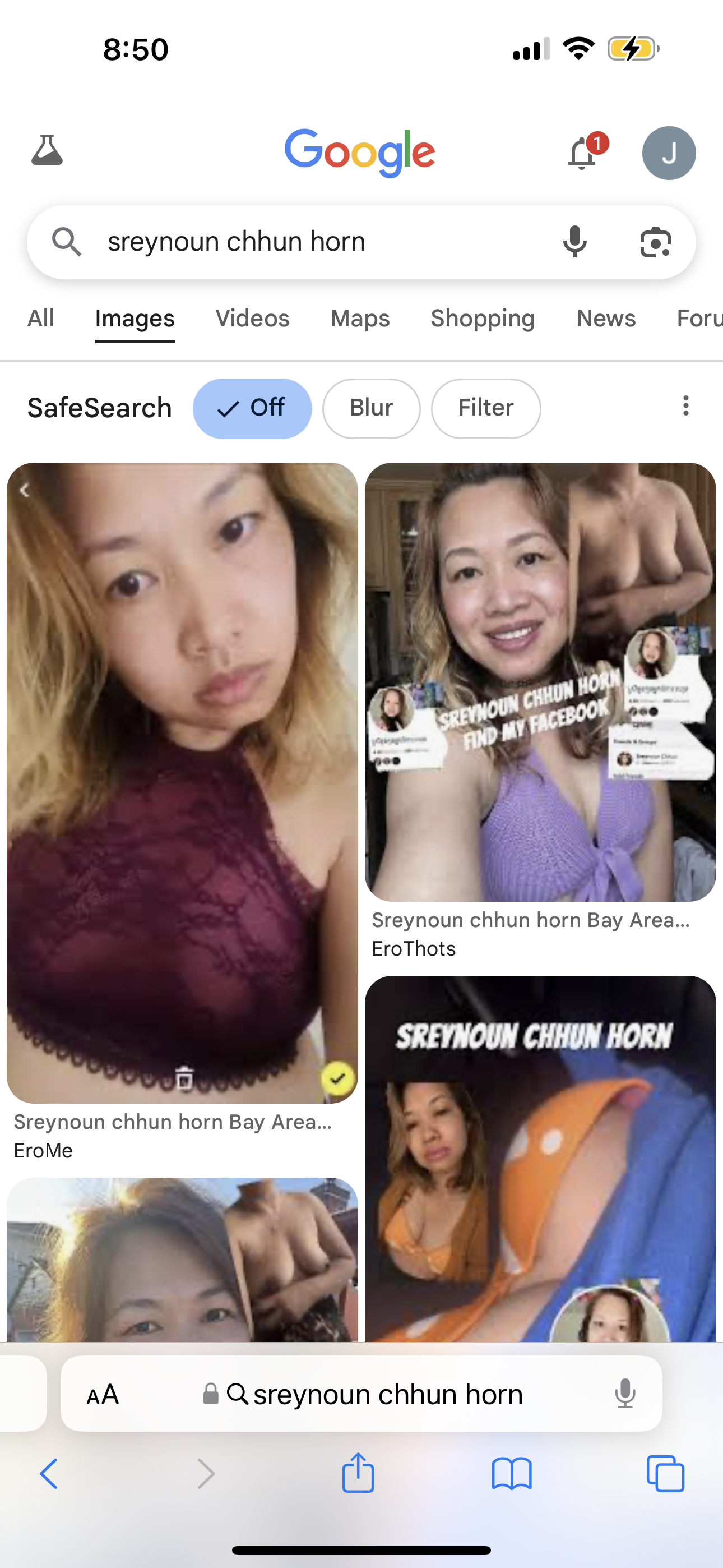The width and height of the screenshot is (723, 1568).
Task: Open the Search Labs flask icon
Action: (x=47, y=150)
